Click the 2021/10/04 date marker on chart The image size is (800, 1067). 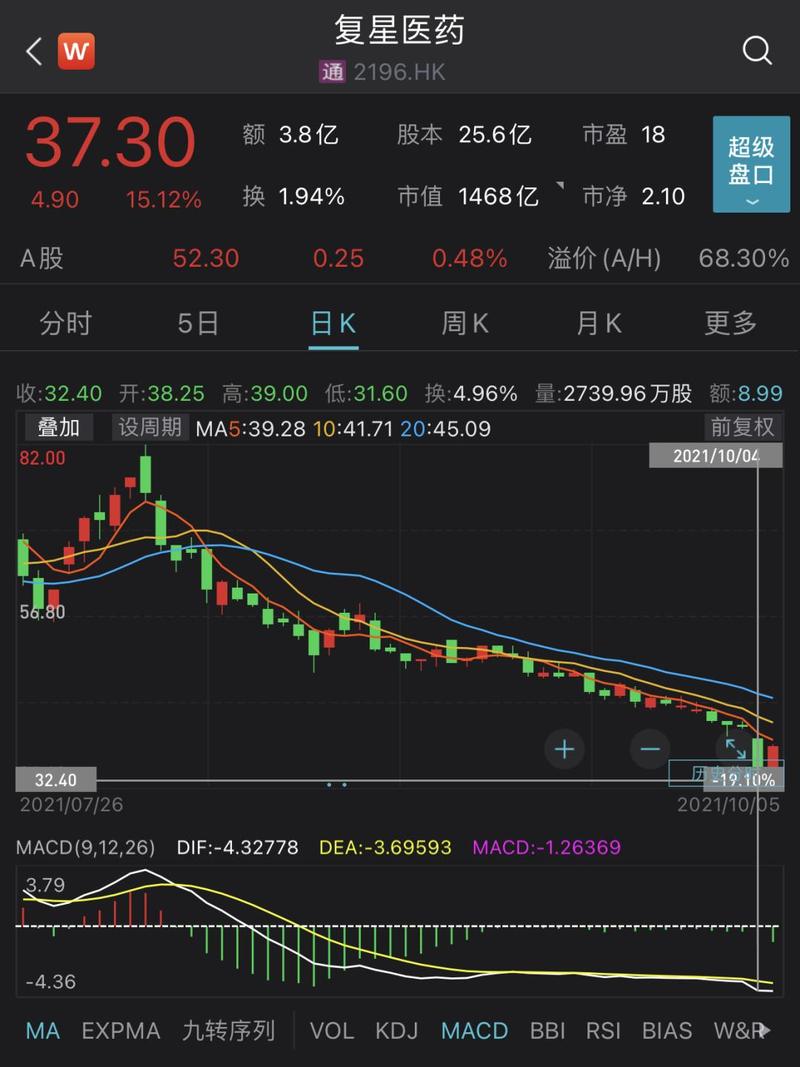pos(714,455)
